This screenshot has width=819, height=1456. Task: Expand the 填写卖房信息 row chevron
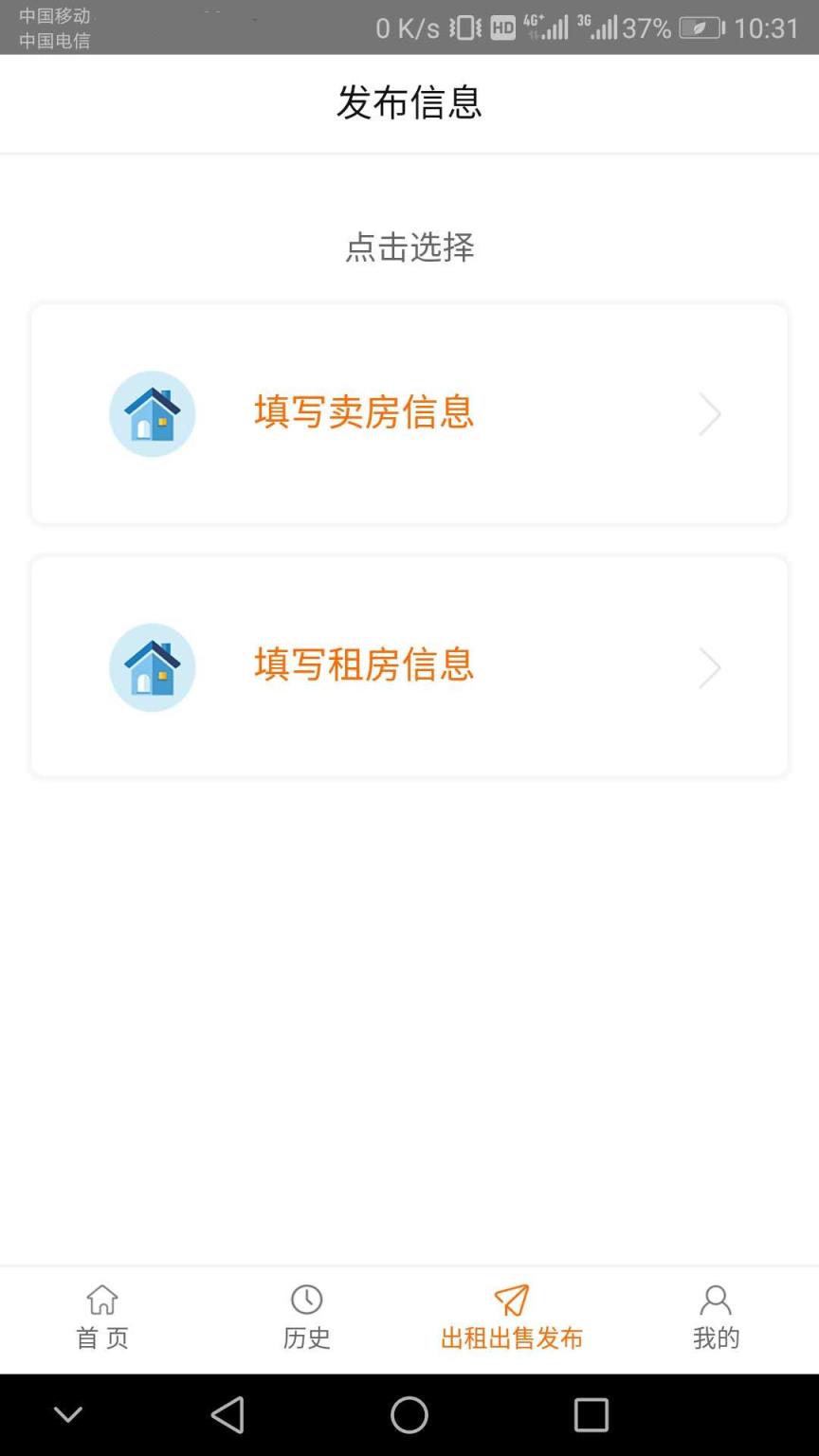(710, 414)
